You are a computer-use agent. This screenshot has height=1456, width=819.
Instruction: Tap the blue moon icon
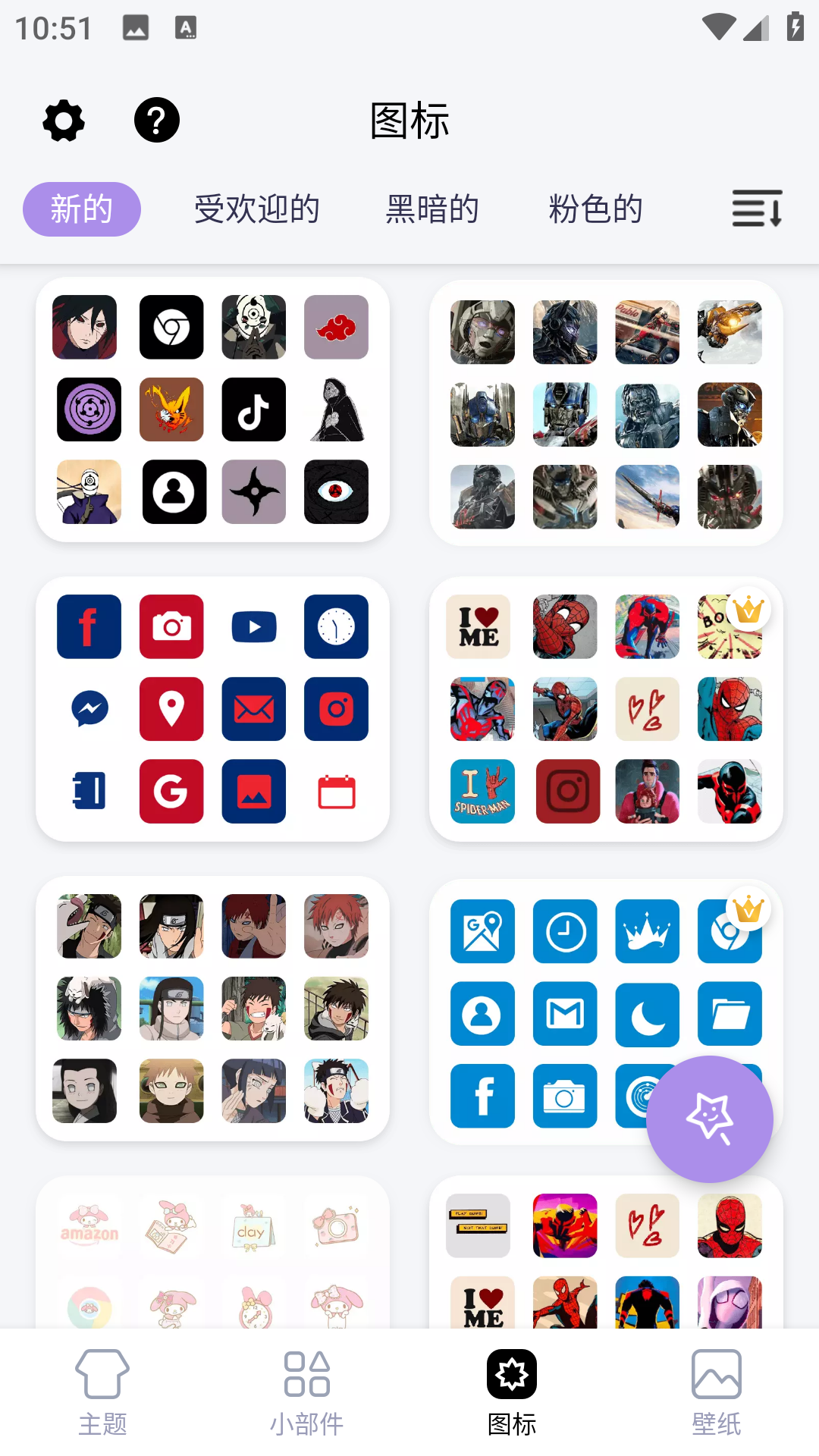pos(647,1015)
